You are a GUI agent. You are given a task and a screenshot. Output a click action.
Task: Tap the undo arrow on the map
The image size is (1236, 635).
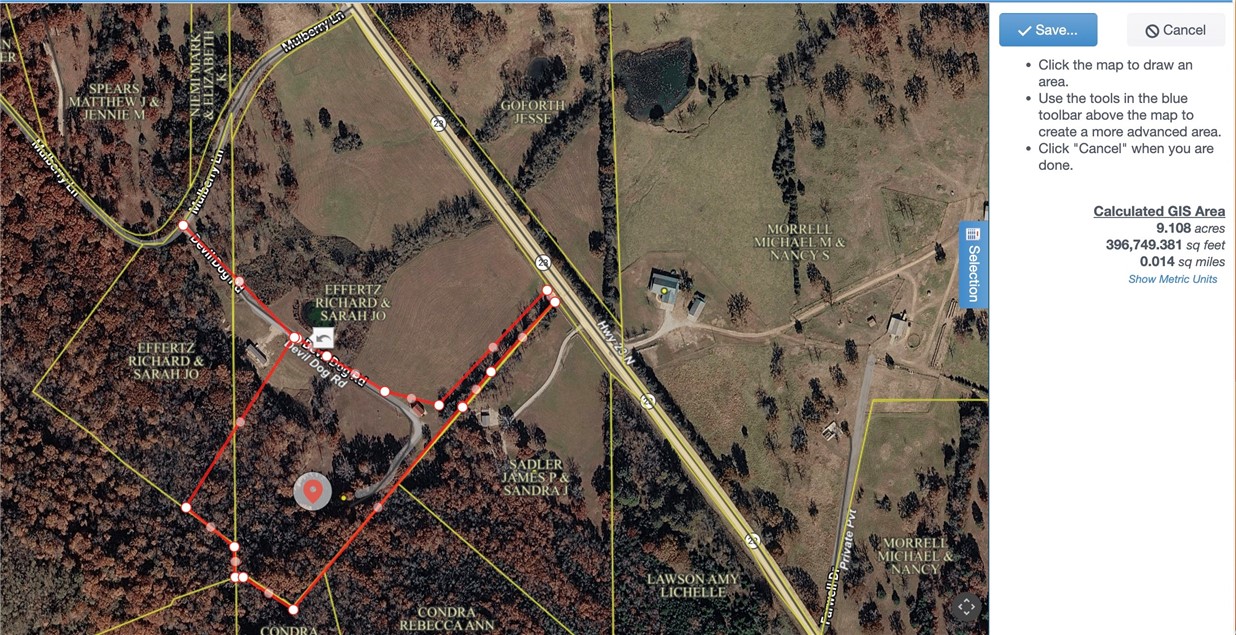(323, 338)
